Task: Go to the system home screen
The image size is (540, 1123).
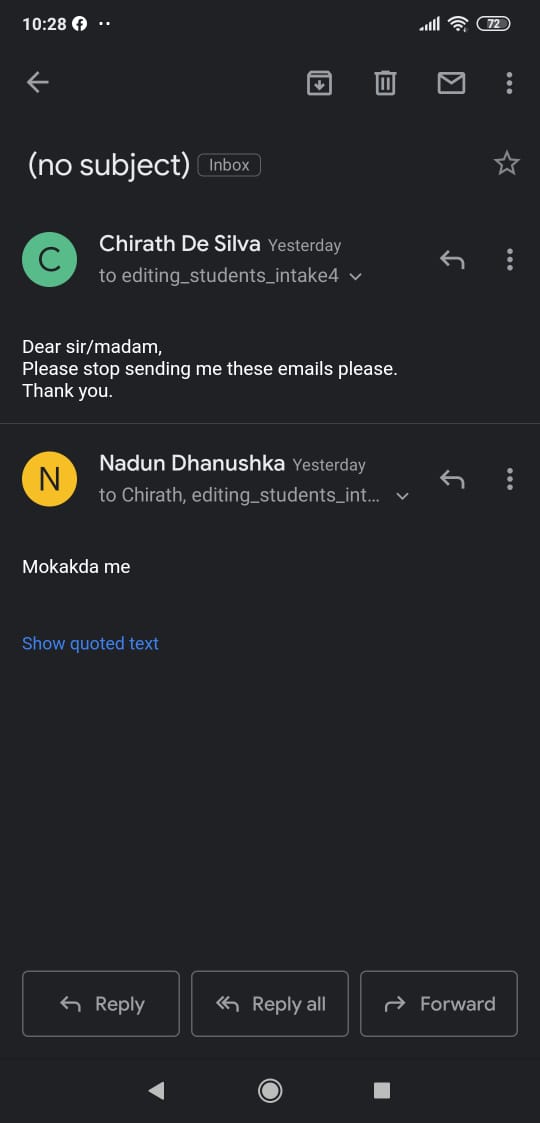Action: pos(270,1091)
